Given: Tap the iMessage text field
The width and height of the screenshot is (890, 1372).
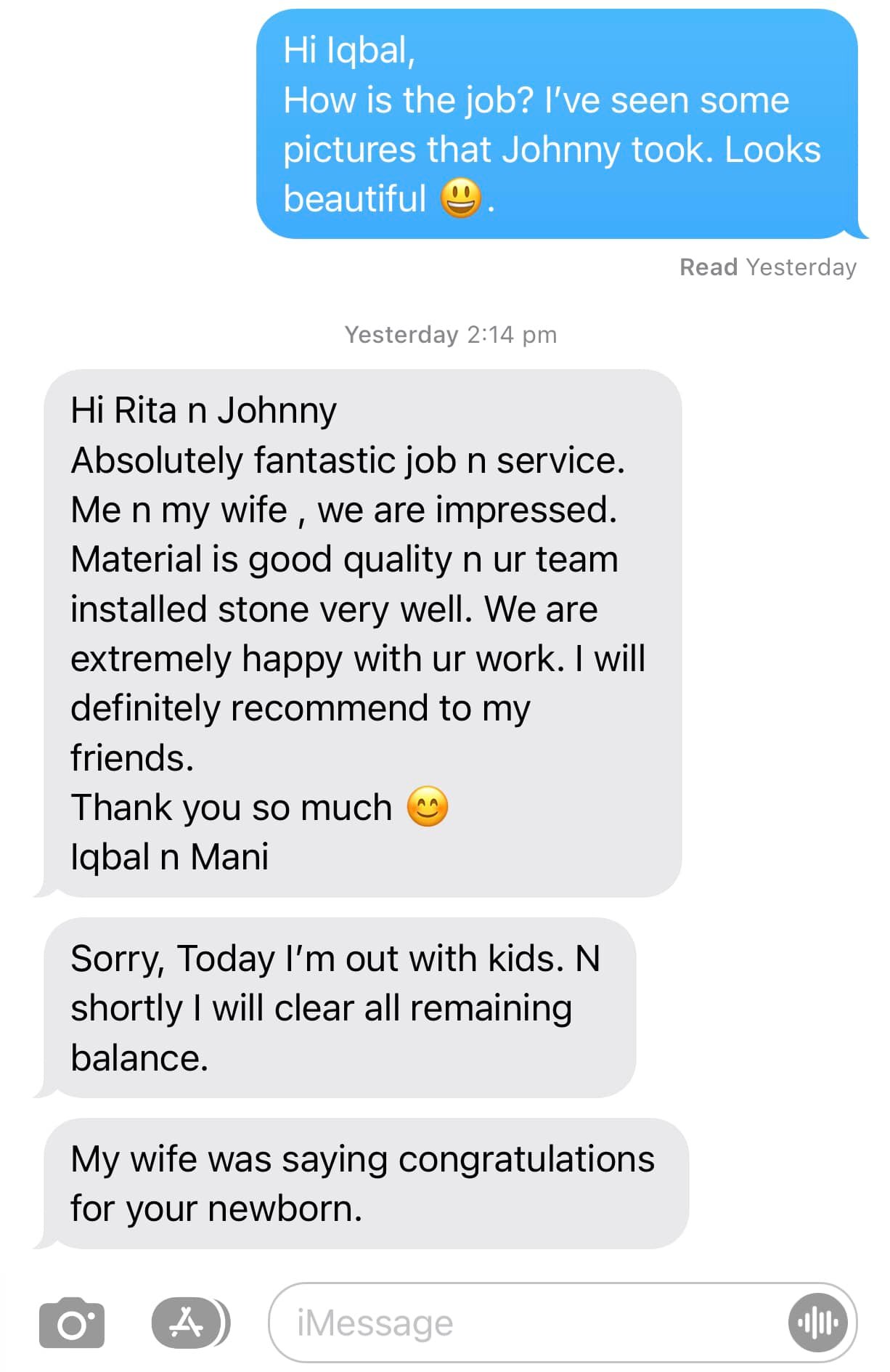Looking at the screenshot, I should [x=523, y=1323].
